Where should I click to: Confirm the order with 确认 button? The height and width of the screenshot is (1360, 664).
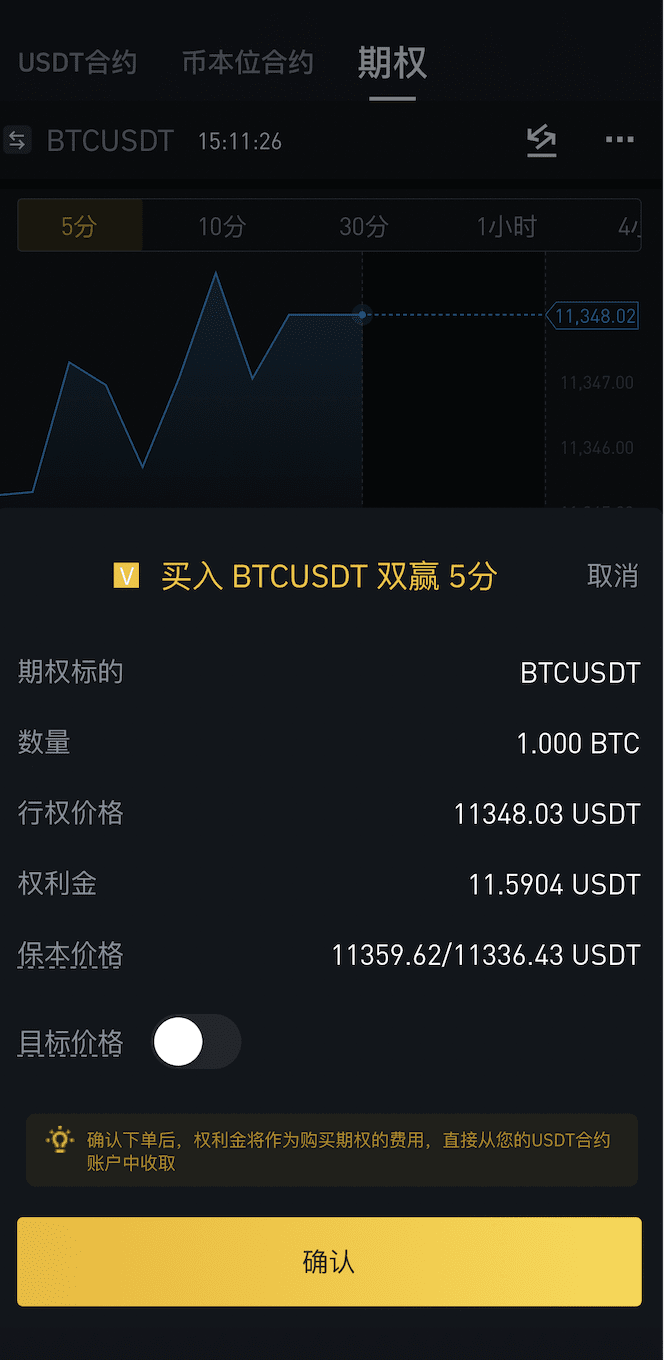[329, 1261]
